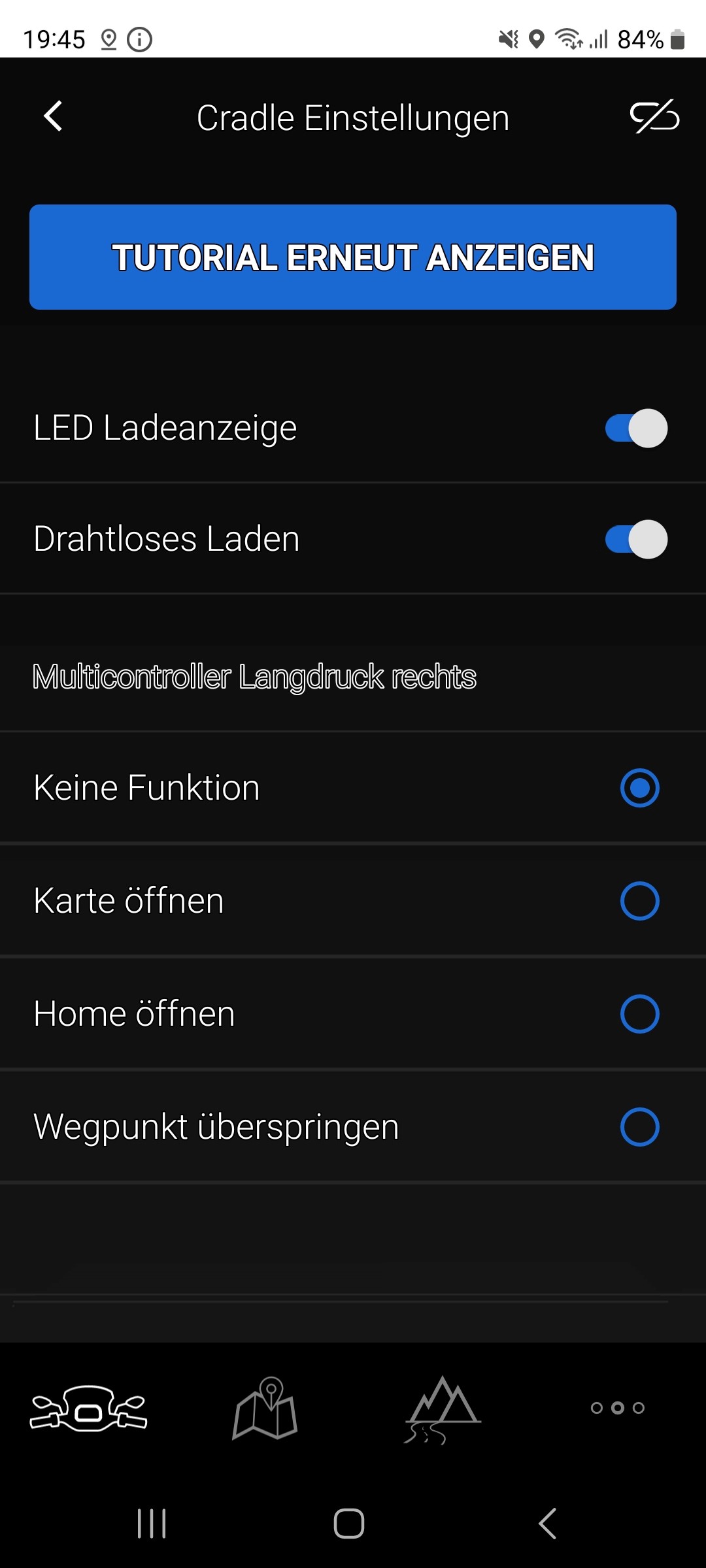Tap the system home button

349,1524
